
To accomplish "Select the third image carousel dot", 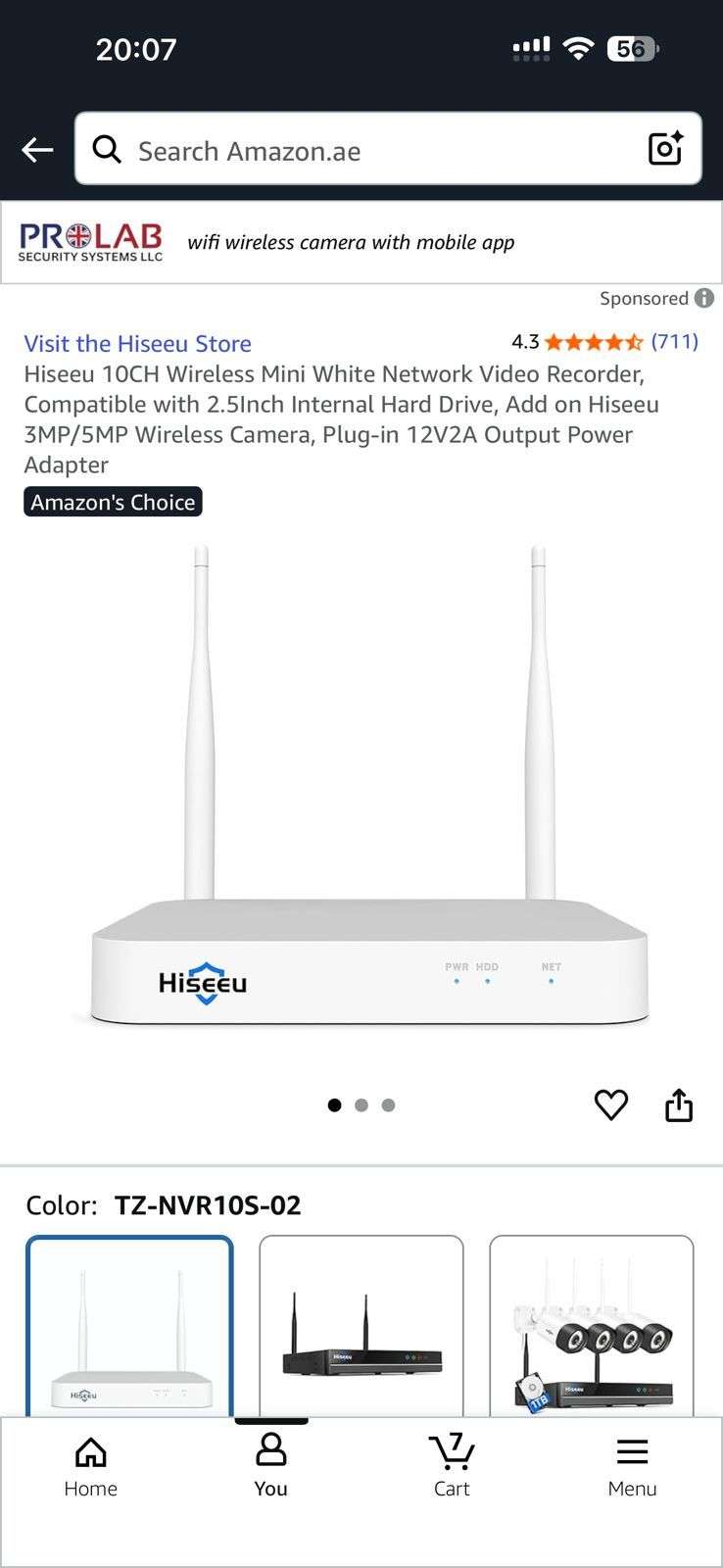I will pyautogui.click(x=389, y=1104).
